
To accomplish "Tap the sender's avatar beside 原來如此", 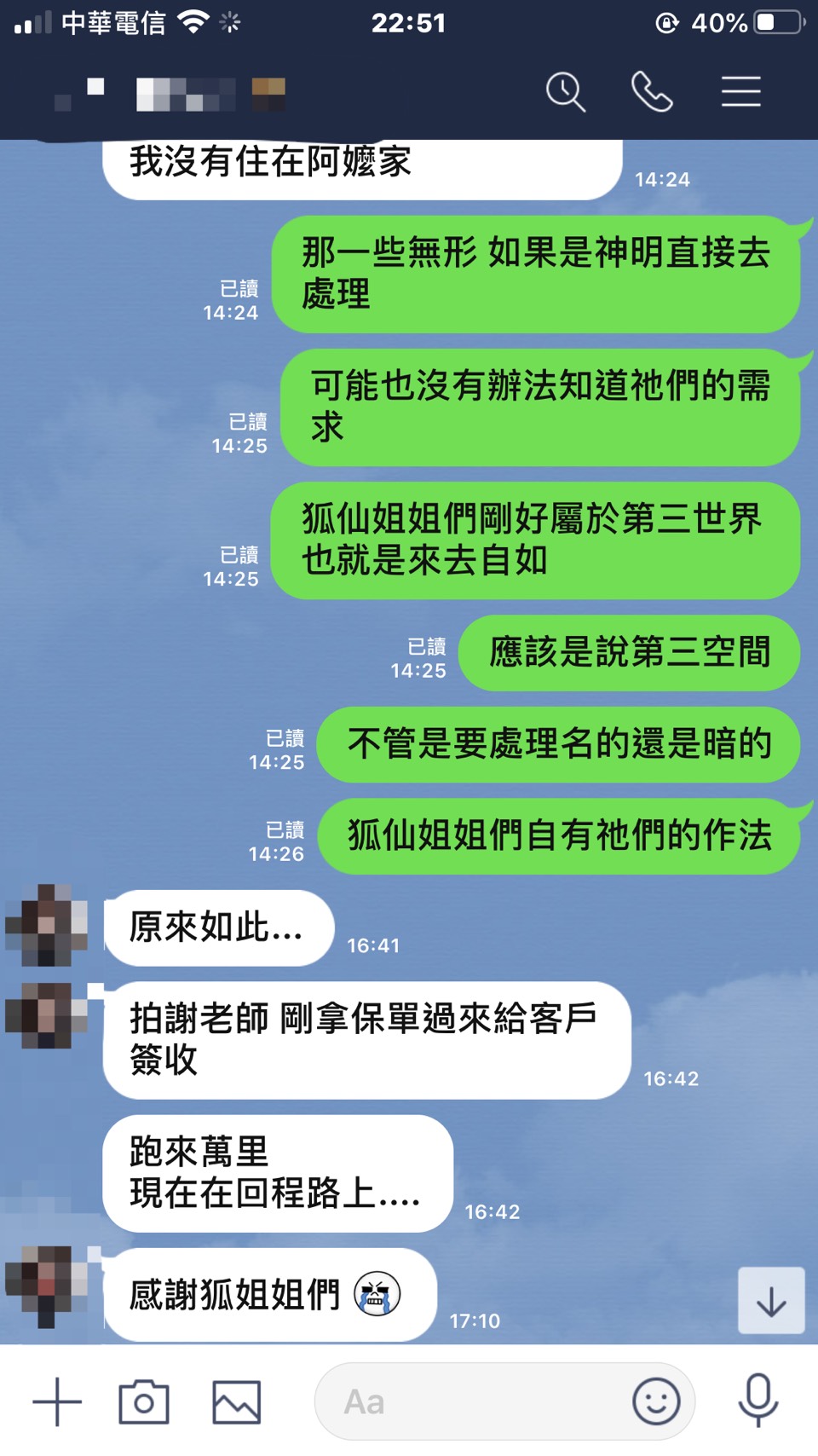I will tap(47, 926).
